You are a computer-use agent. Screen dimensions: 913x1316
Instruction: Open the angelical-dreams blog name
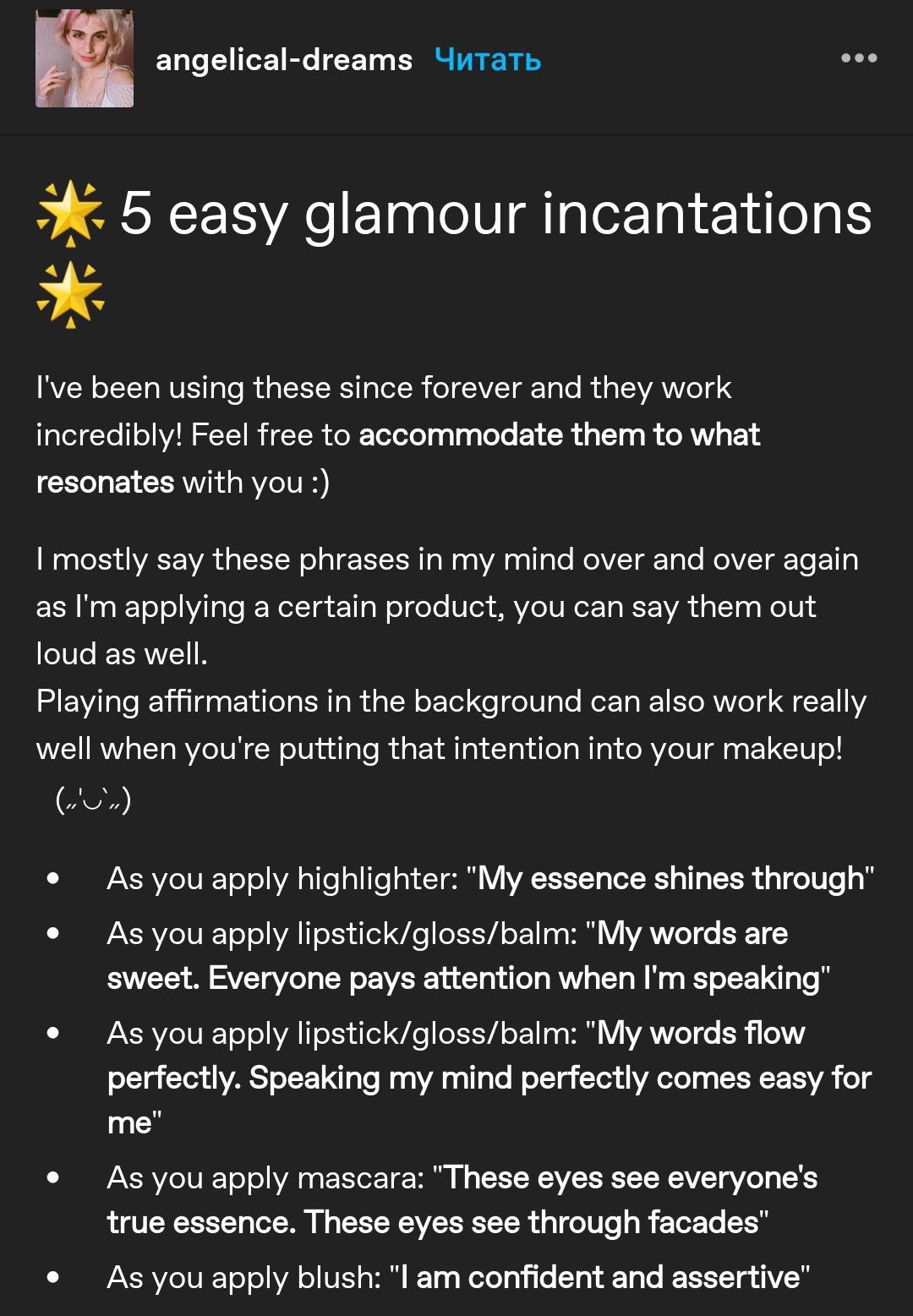click(284, 60)
